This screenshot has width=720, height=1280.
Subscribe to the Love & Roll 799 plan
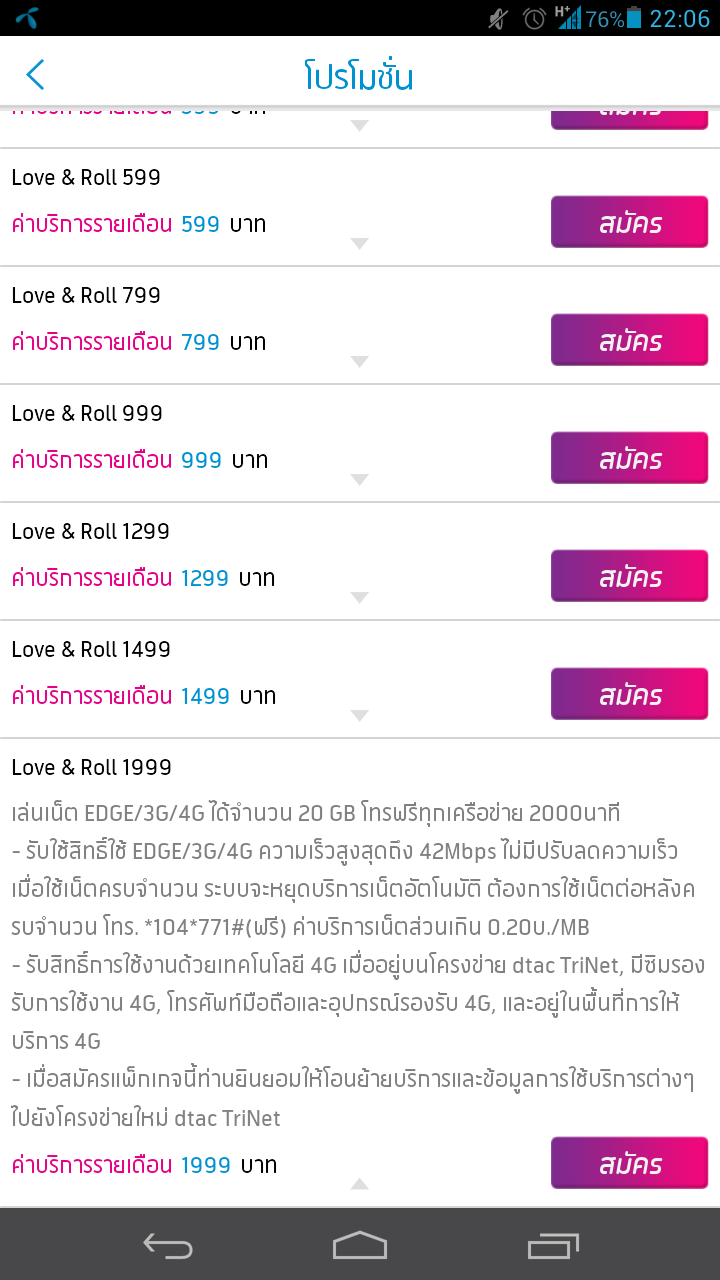(629, 340)
